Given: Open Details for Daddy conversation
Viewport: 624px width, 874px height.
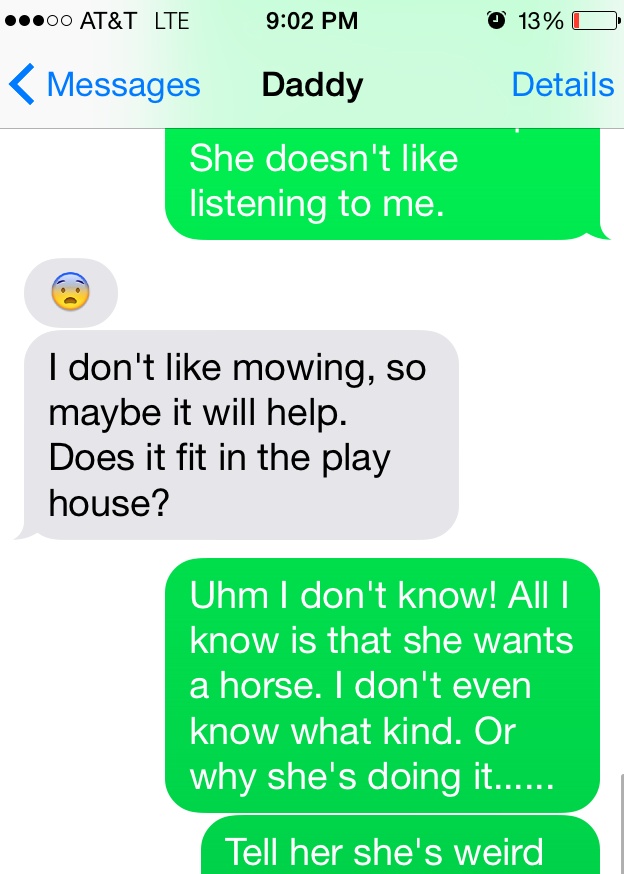Looking at the screenshot, I should 562,85.
